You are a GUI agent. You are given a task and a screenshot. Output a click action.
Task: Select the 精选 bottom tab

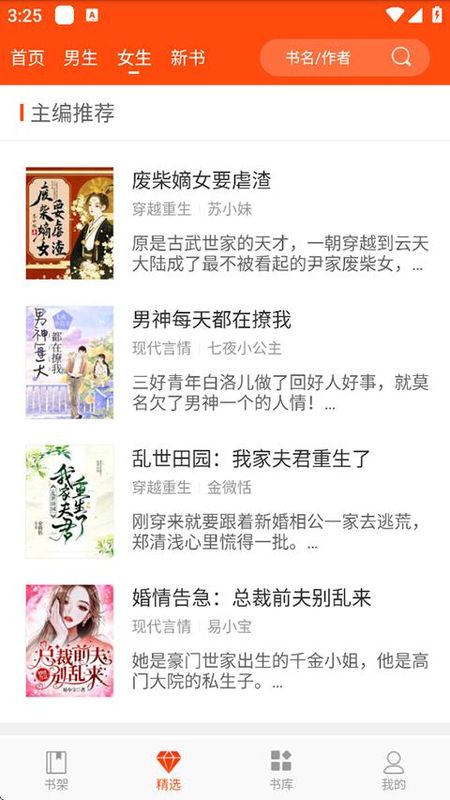(168, 769)
